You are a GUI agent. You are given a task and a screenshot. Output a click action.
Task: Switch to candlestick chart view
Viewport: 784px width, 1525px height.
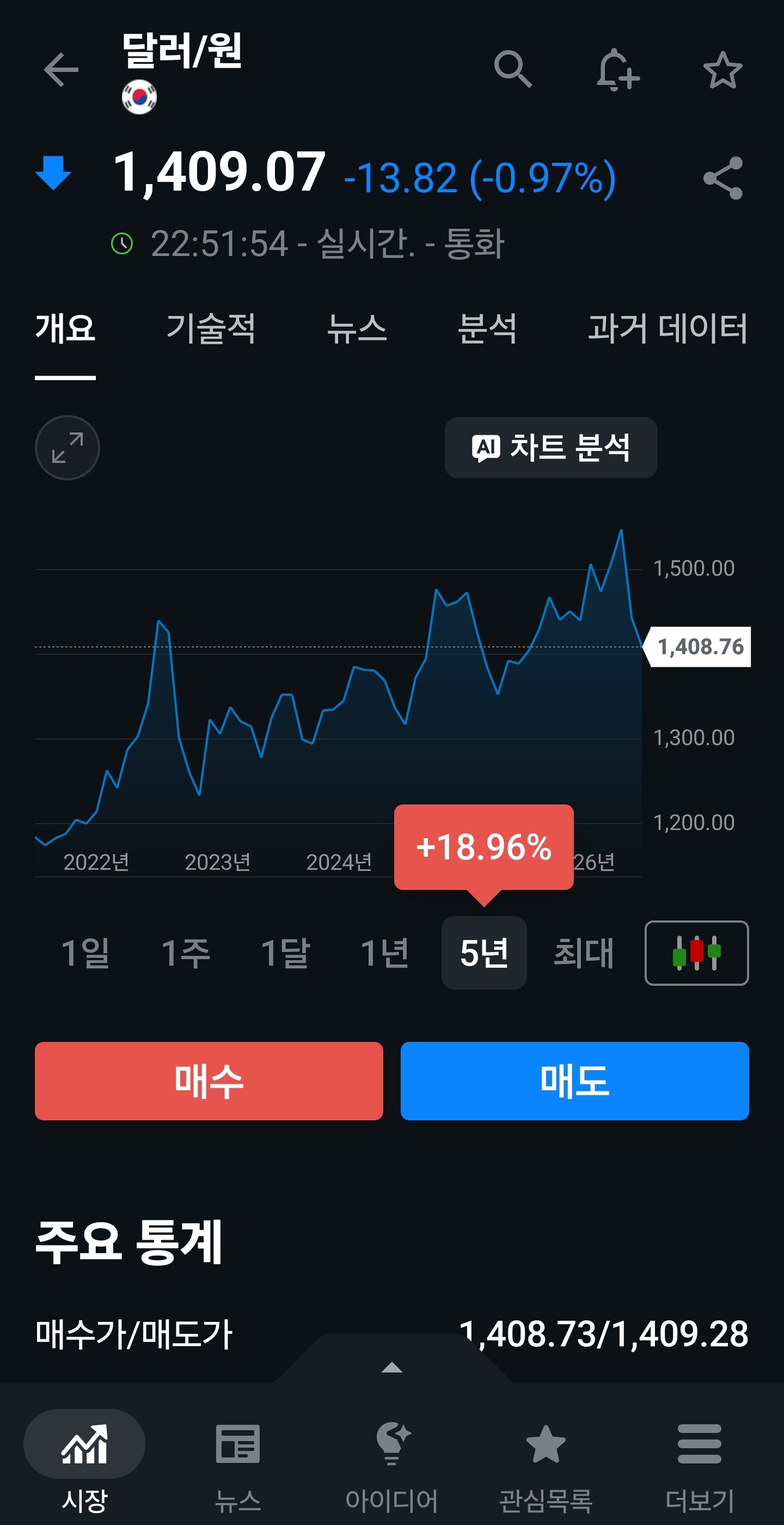(696, 953)
